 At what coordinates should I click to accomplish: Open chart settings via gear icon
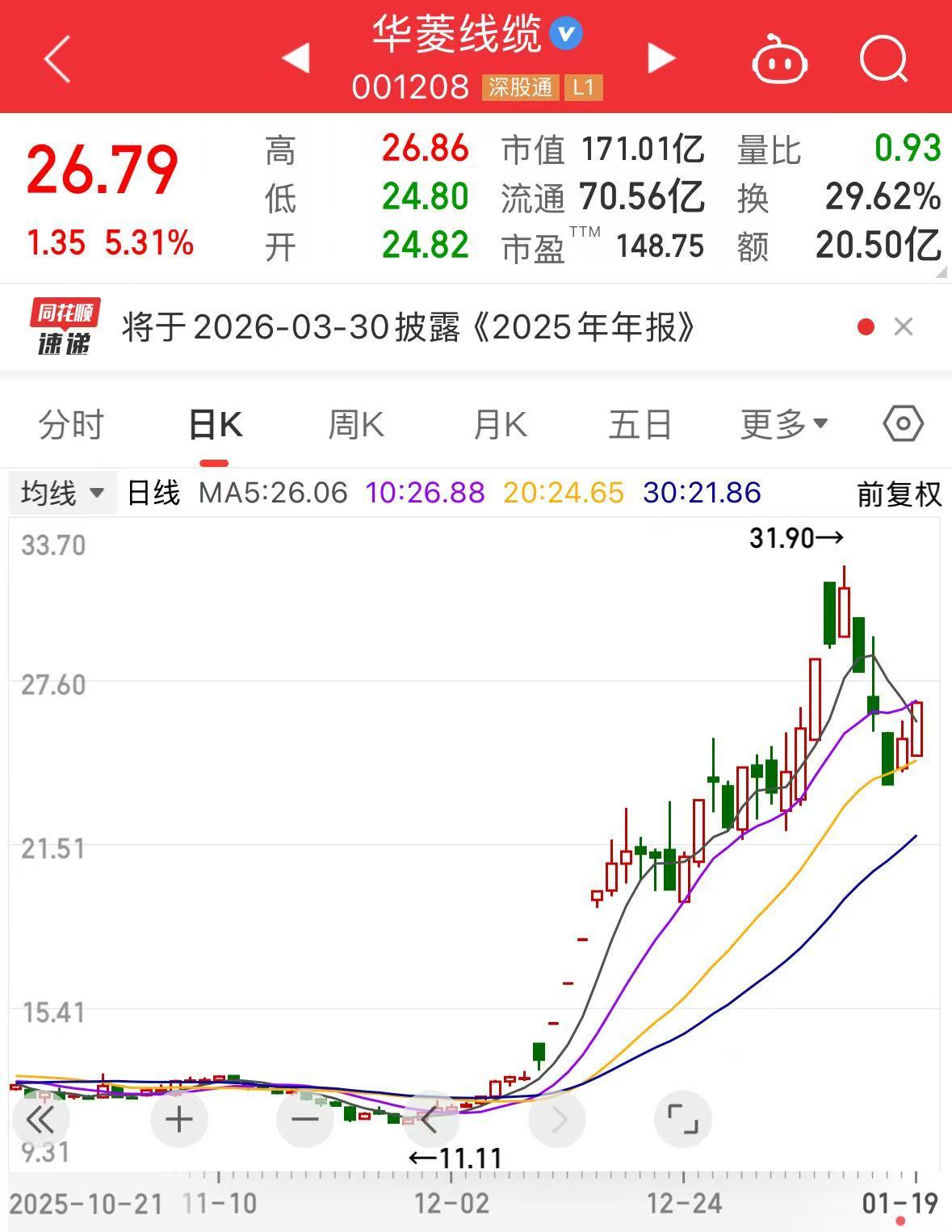pyautogui.click(x=903, y=422)
